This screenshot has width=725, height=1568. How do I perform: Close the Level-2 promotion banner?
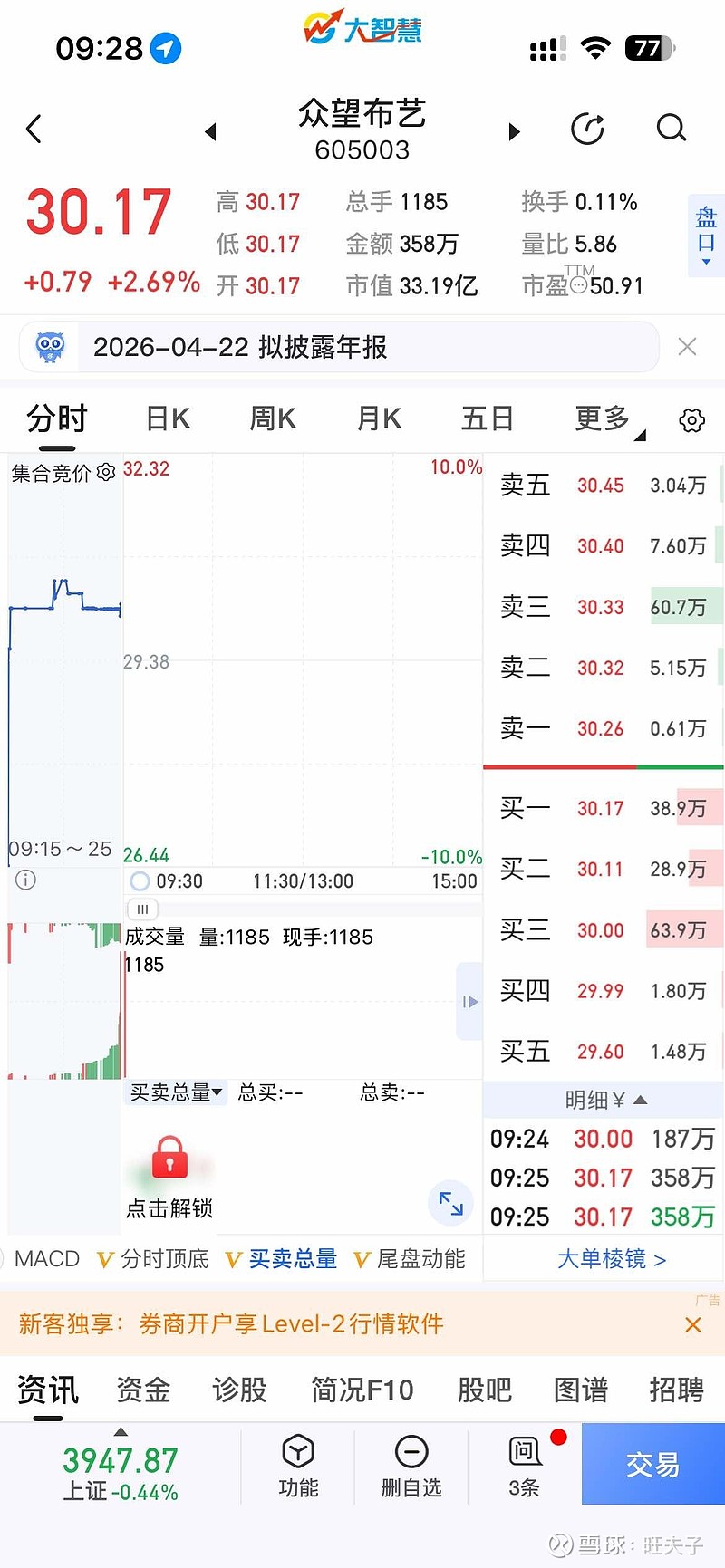click(693, 1325)
